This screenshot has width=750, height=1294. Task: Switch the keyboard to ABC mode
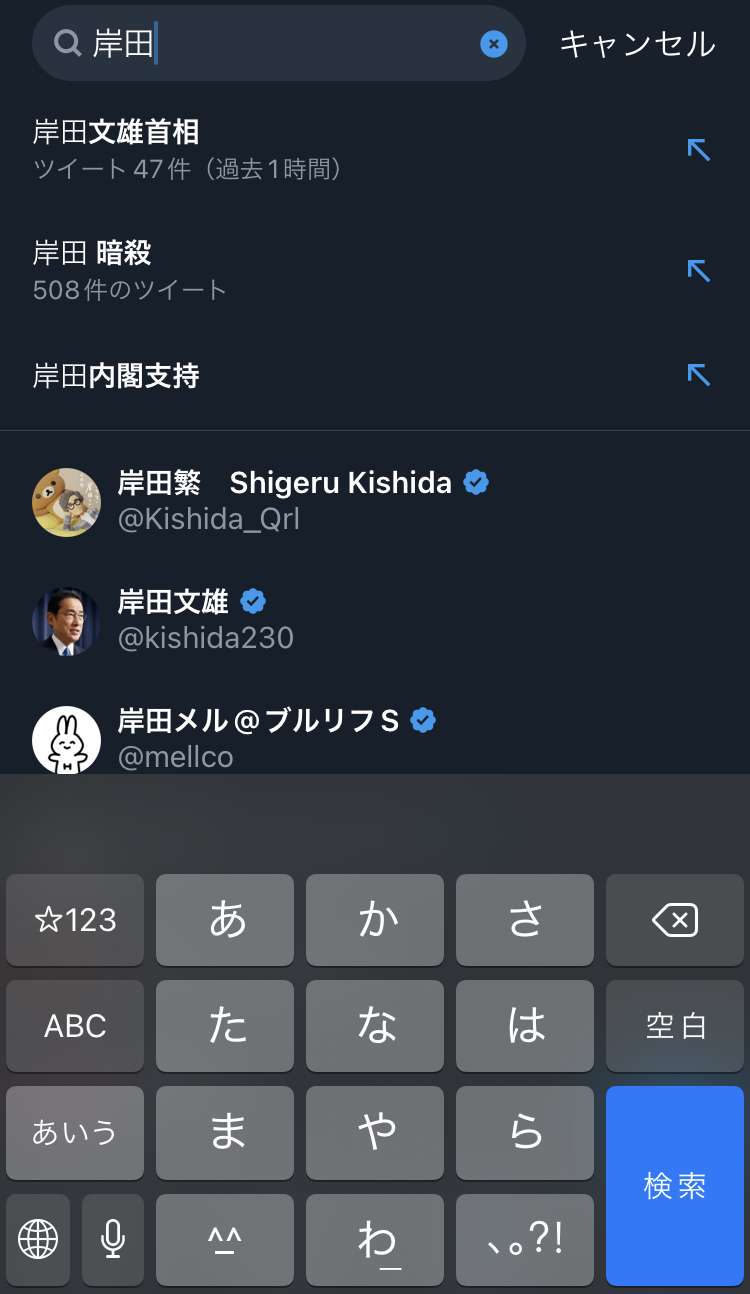[x=75, y=1026]
